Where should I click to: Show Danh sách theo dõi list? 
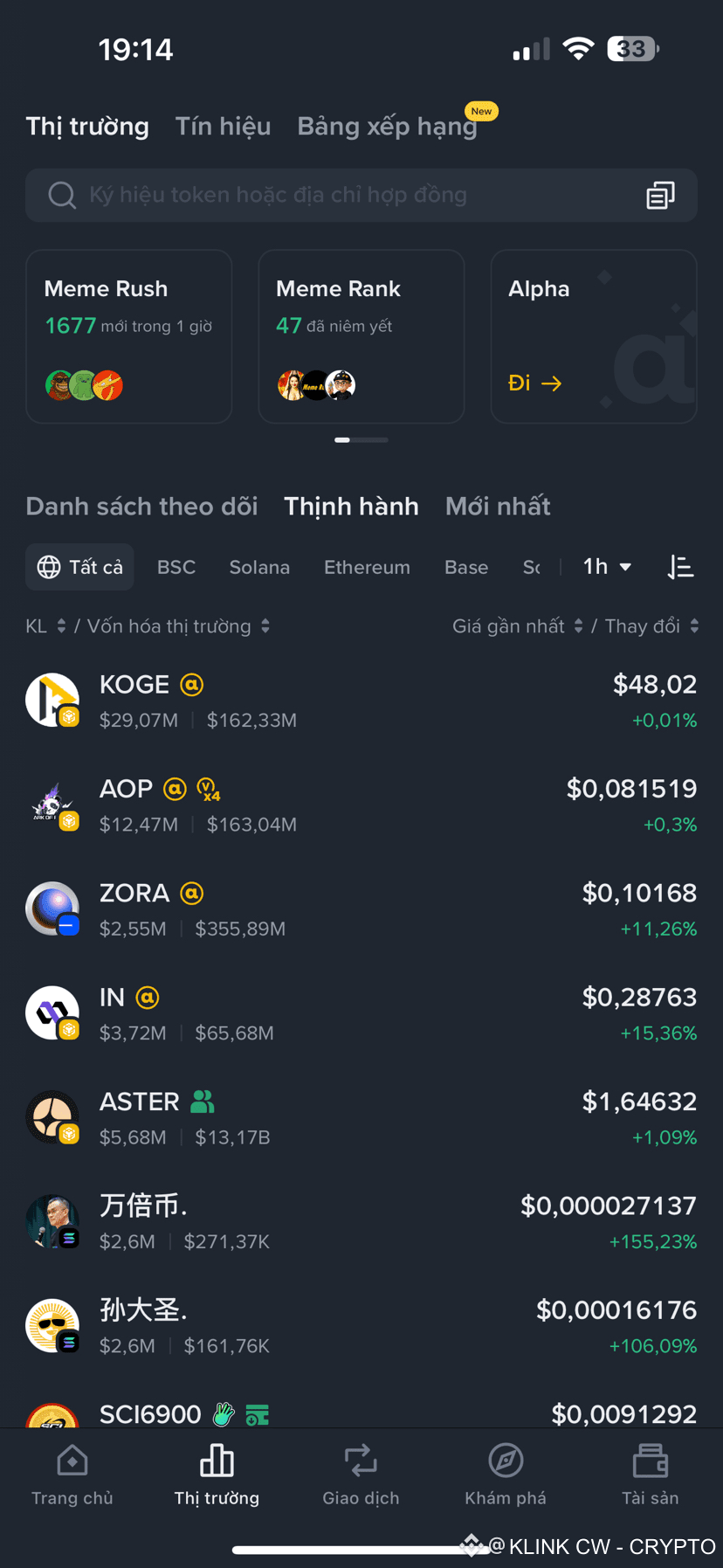(x=141, y=507)
